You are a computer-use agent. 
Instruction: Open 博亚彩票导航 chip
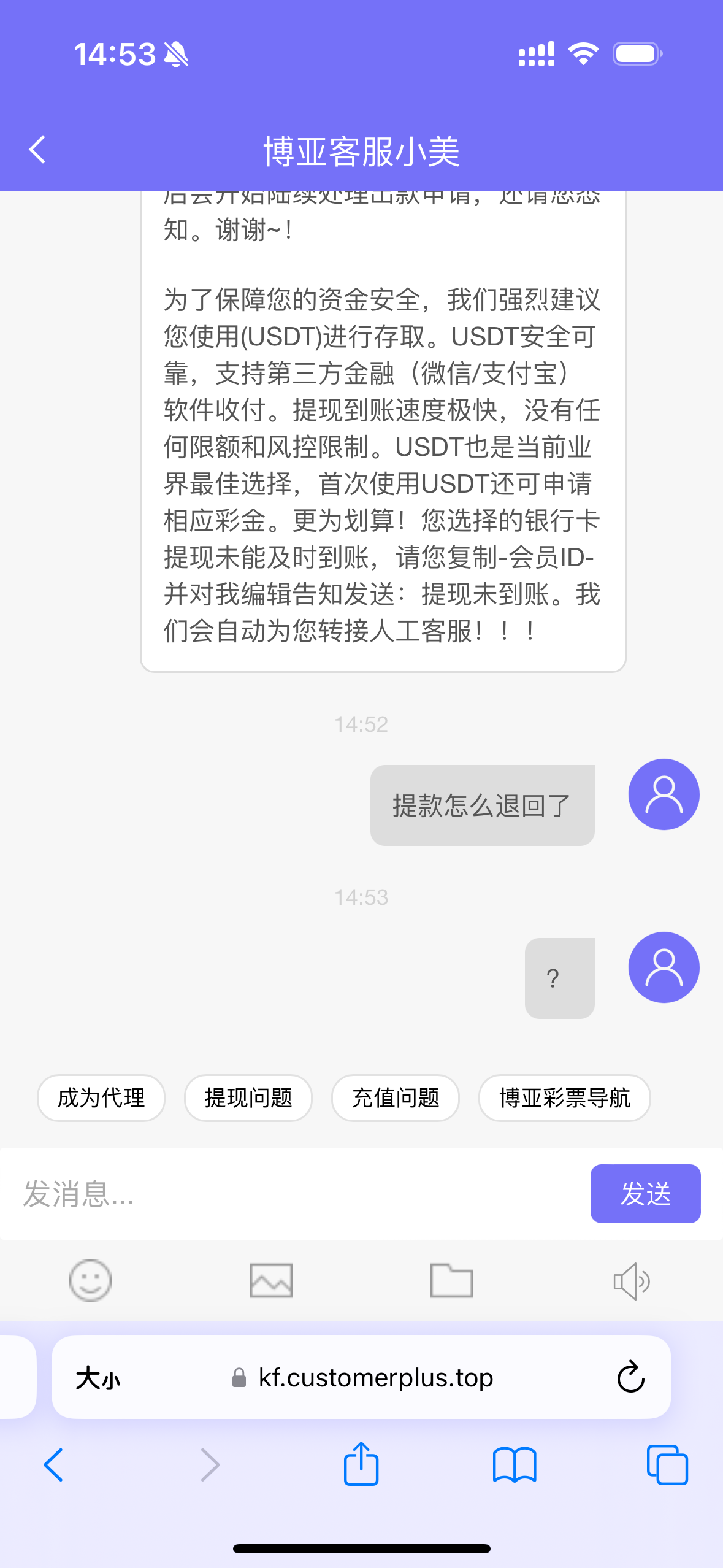pos(564,1097)
